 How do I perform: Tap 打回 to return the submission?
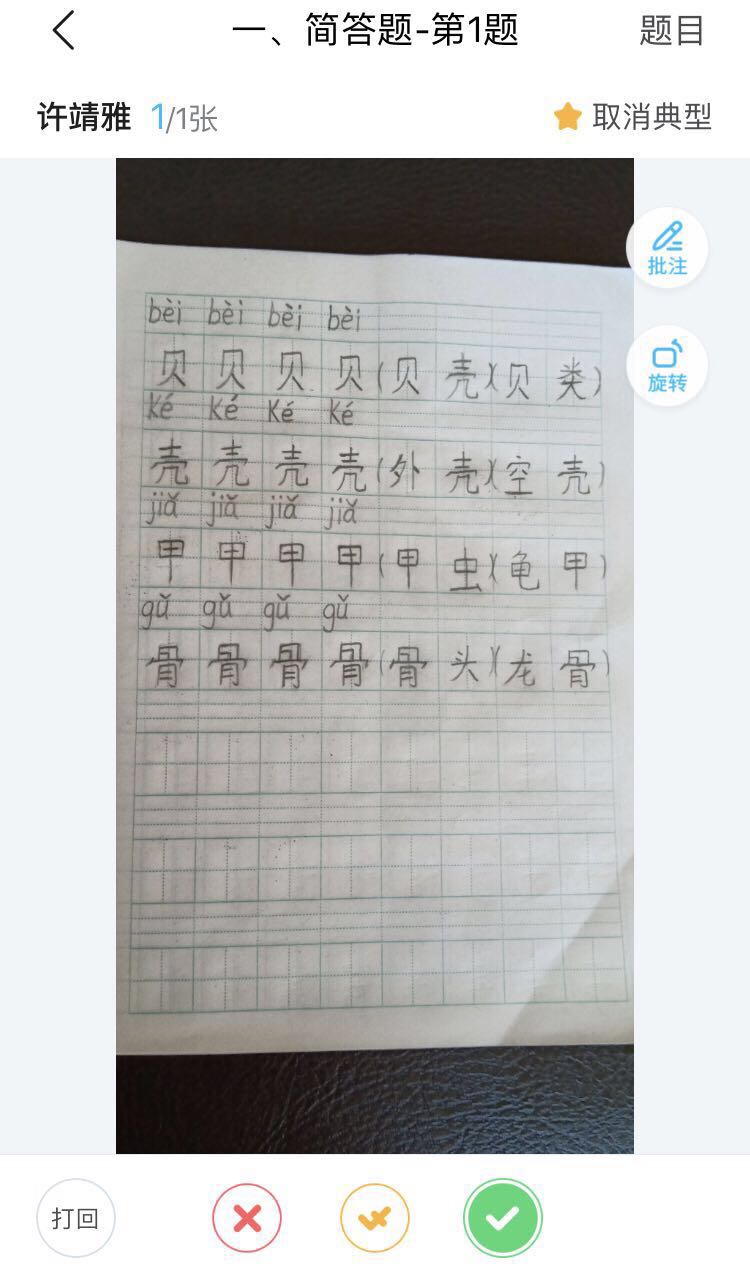(x=76, y=1218)
